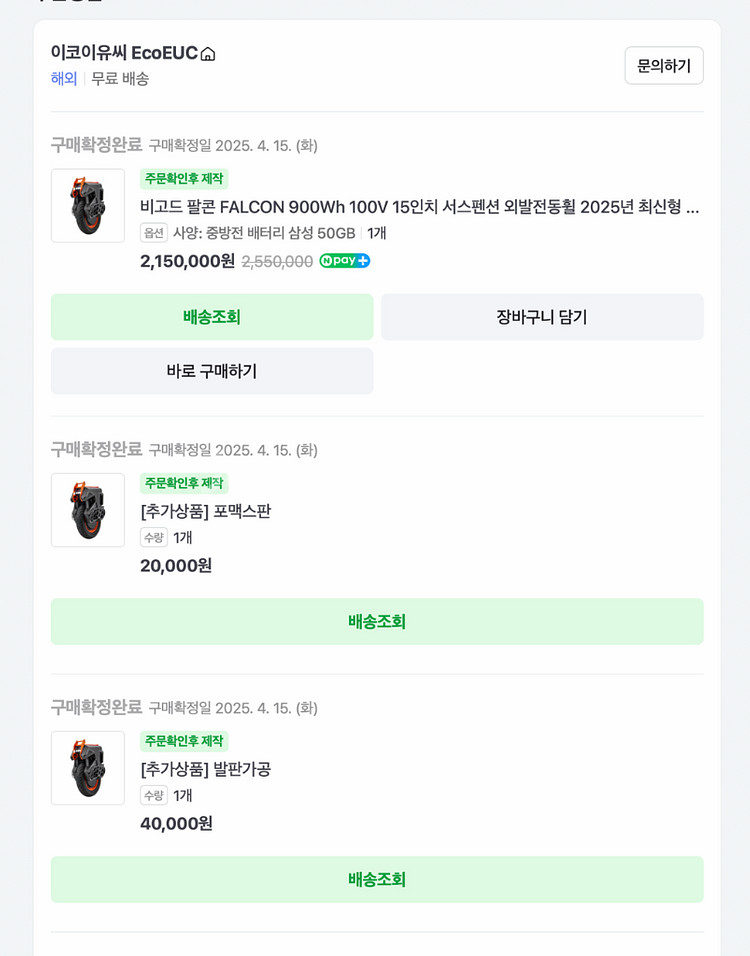Open the 해외 link under the store name
The height and width of the screenshot is (956, 750).
point(61,78)
